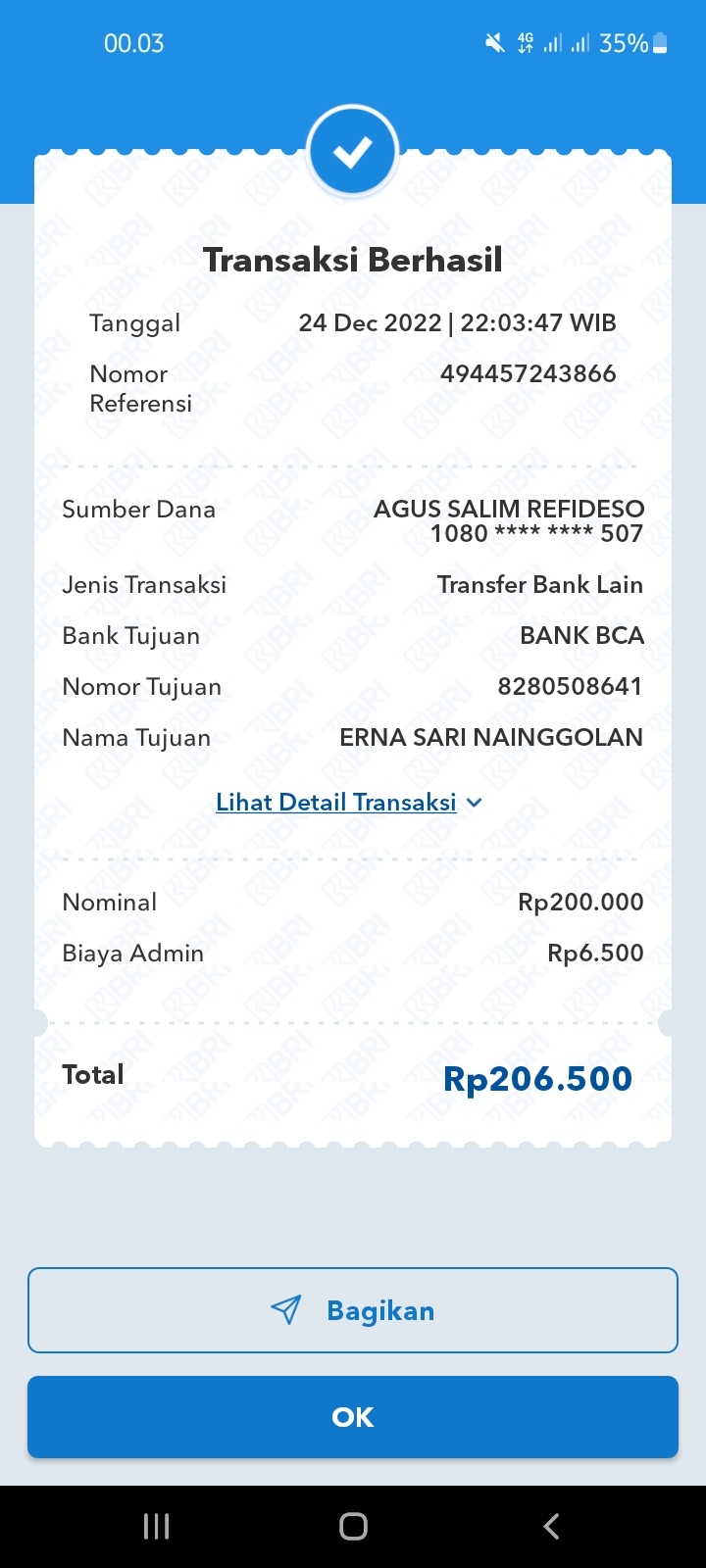The width and height of the screenshot is (706, 1568).
Task: Confirm with the OK button
Action: click(x=353, y=1417)
